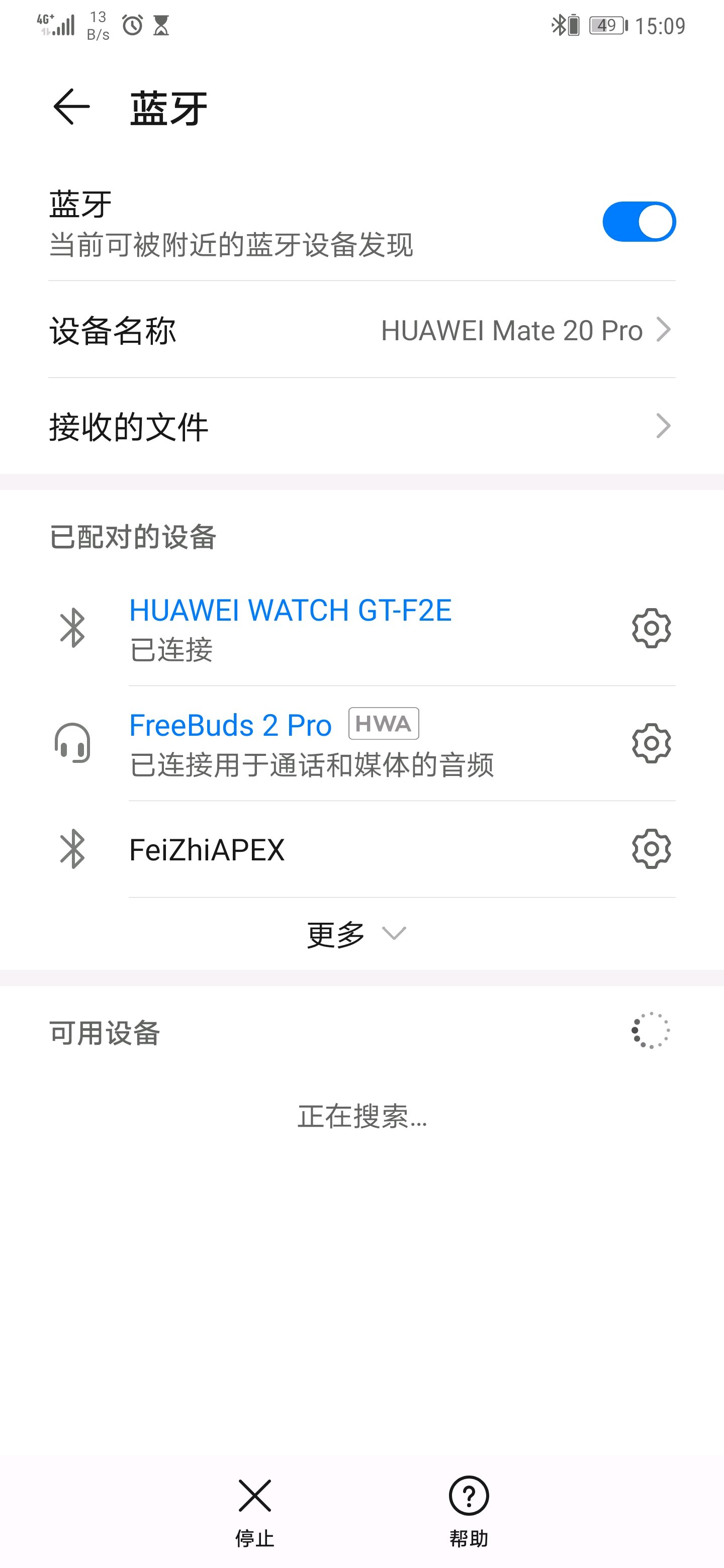
Task: Go back from the Bluetooth settings
Action: [x=71, y=107]
